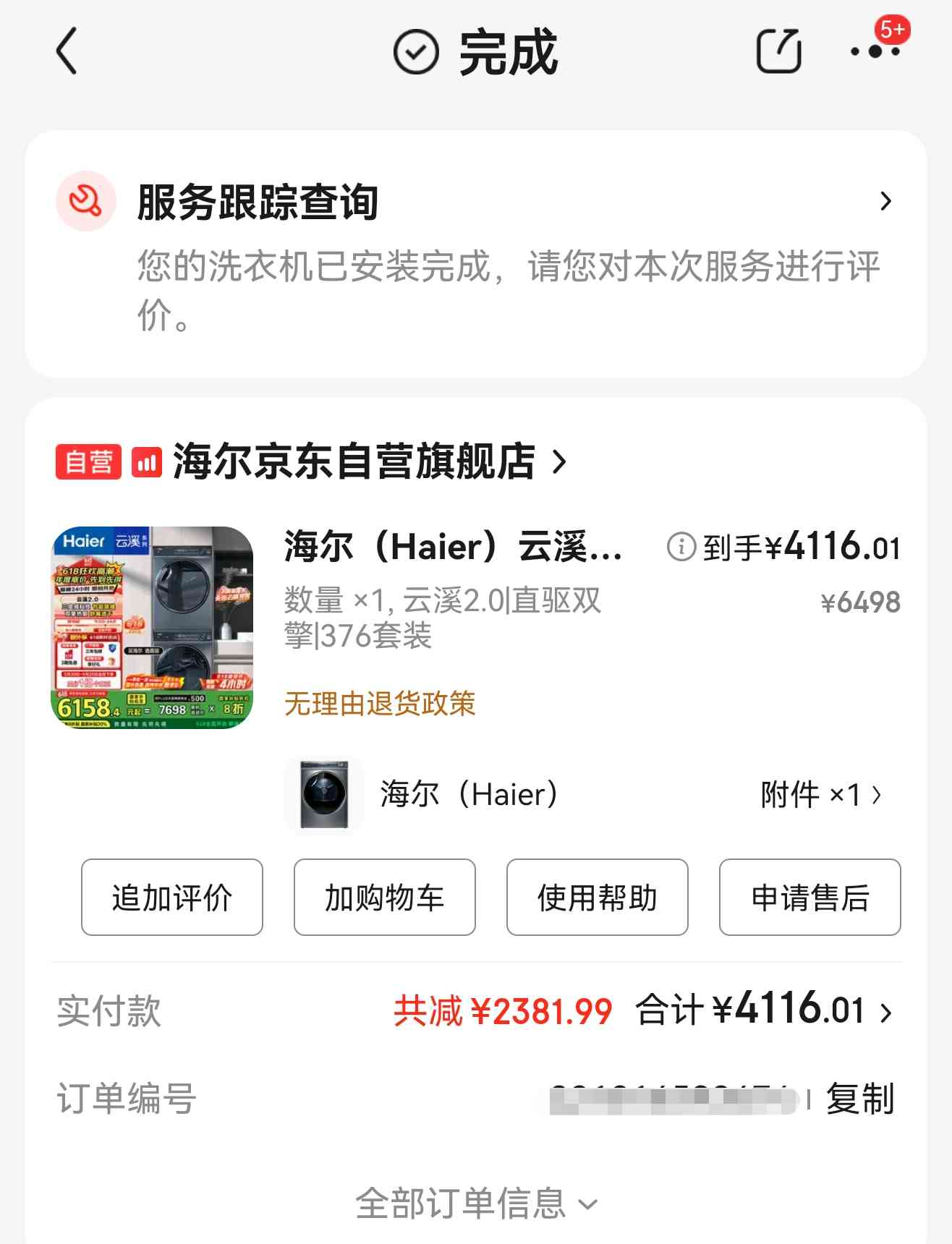Viewport: 952px width, 1244px height.
Task: Open 无理由退货政策 return policy
Action: tap(380, 704)
